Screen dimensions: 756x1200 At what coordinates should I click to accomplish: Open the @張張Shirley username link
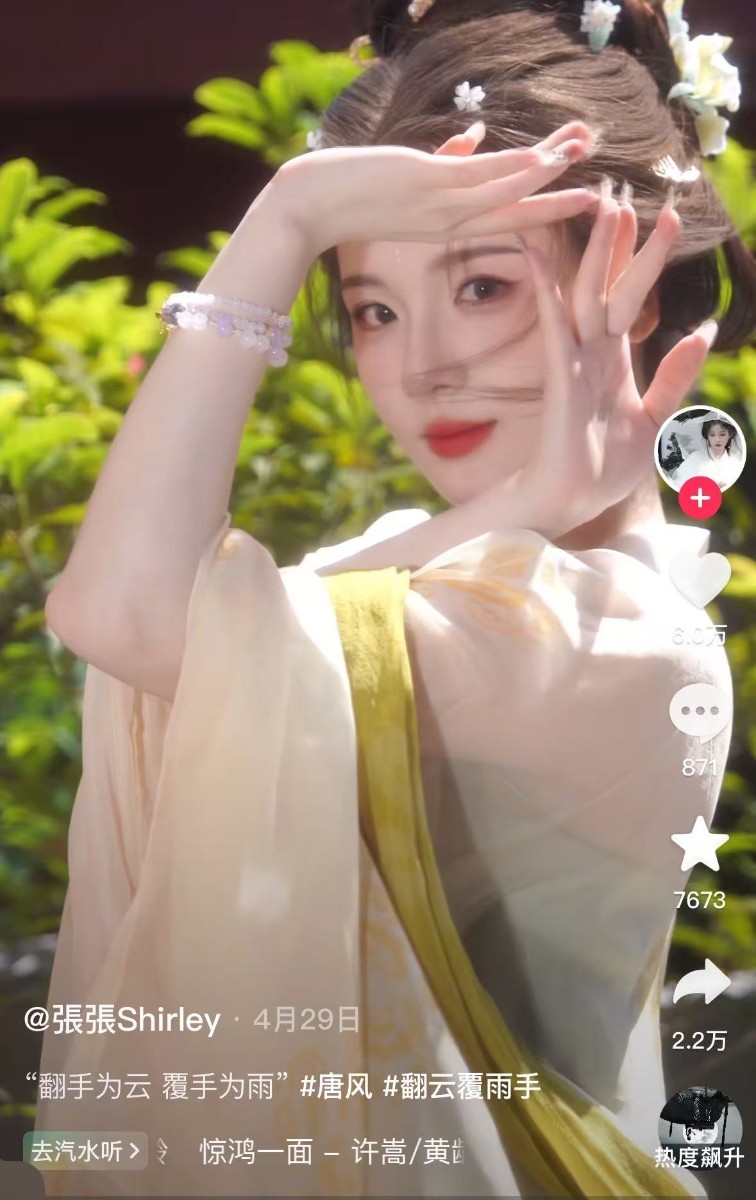coord(121,1020)
